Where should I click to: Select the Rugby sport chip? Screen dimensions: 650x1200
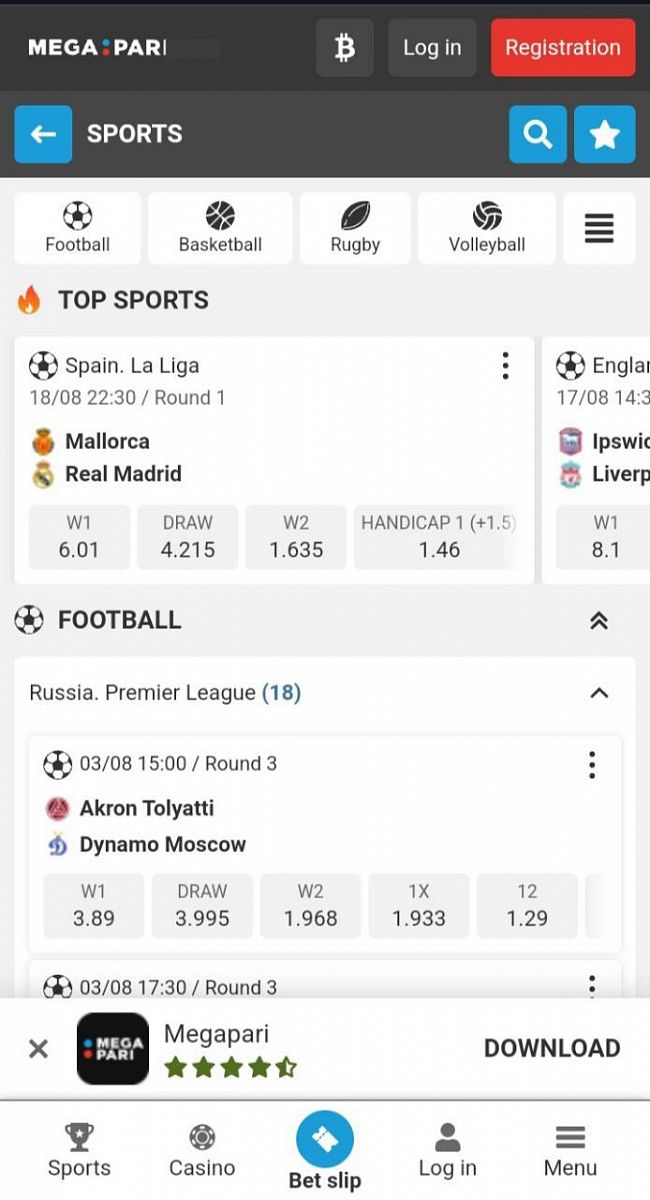(x=355, y=228)
